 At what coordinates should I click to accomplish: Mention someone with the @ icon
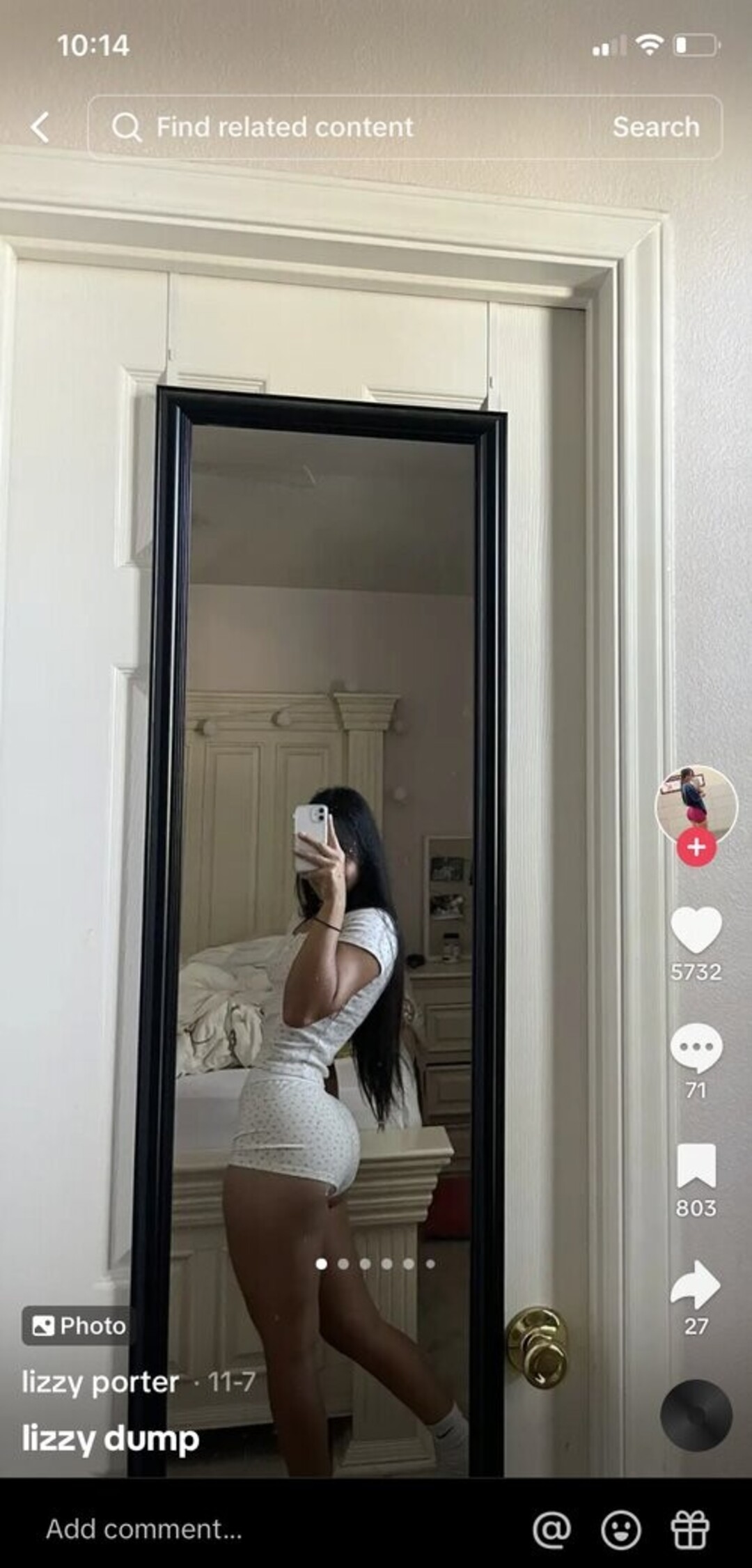pyautogui.click(x=551, y=1530)
